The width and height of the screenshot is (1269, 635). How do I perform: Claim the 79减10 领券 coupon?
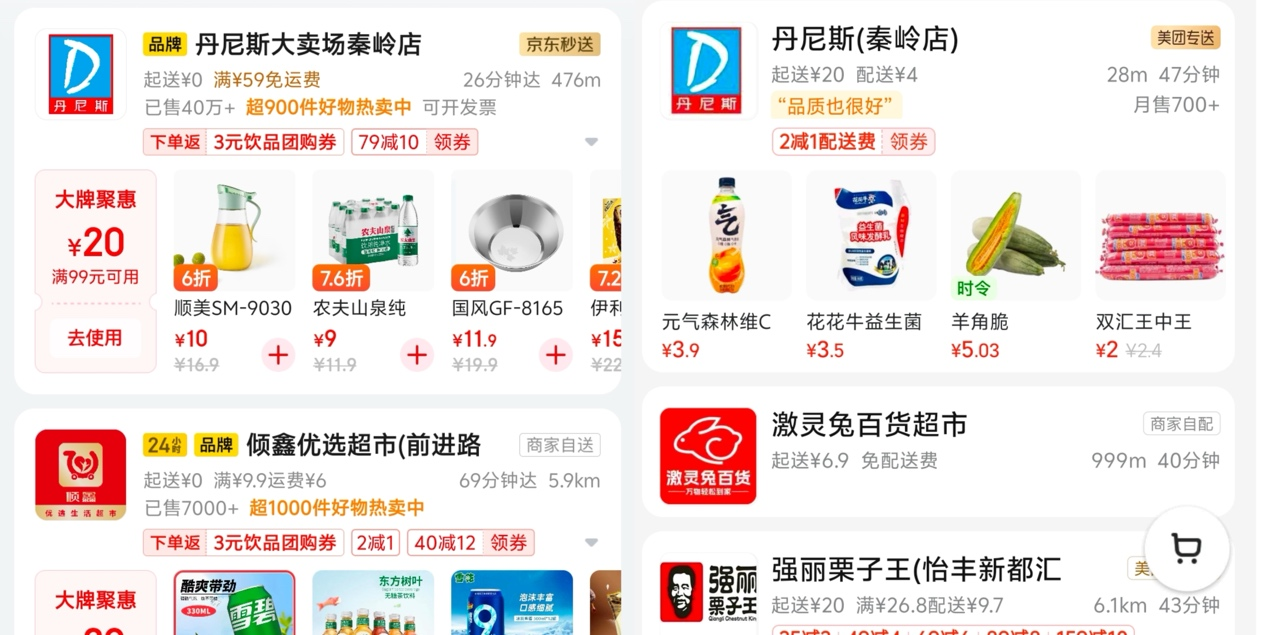point(414,142)
